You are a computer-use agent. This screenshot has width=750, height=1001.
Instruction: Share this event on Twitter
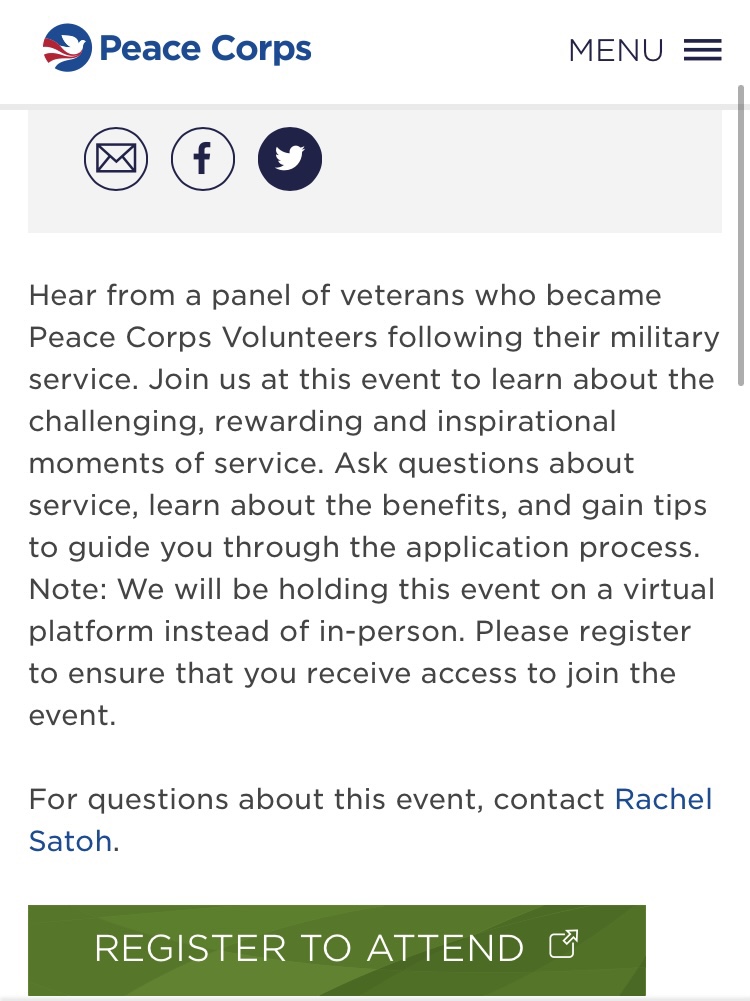click(290, 159)
